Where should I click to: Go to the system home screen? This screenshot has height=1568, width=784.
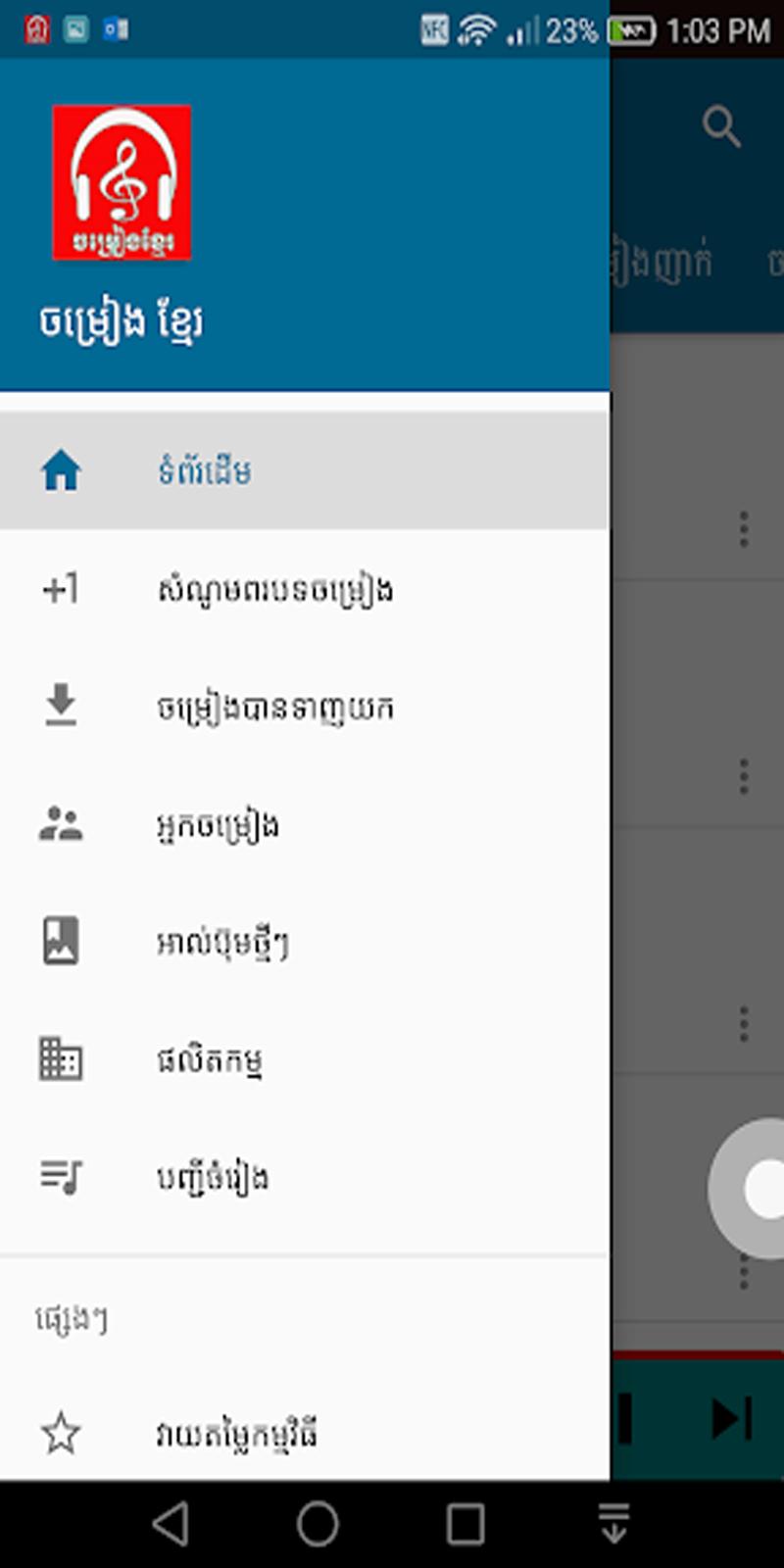click(x=318, y=1525)
